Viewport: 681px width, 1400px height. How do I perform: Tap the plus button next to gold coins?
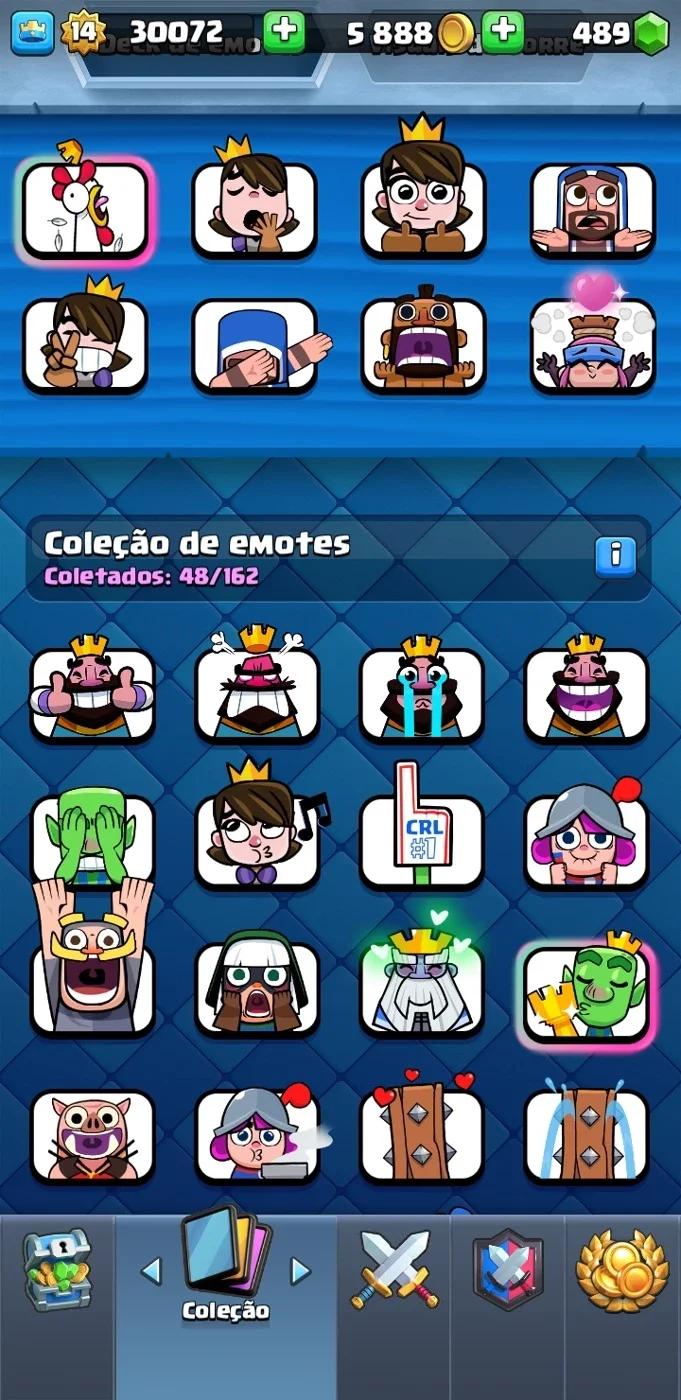tap(503, 31)
